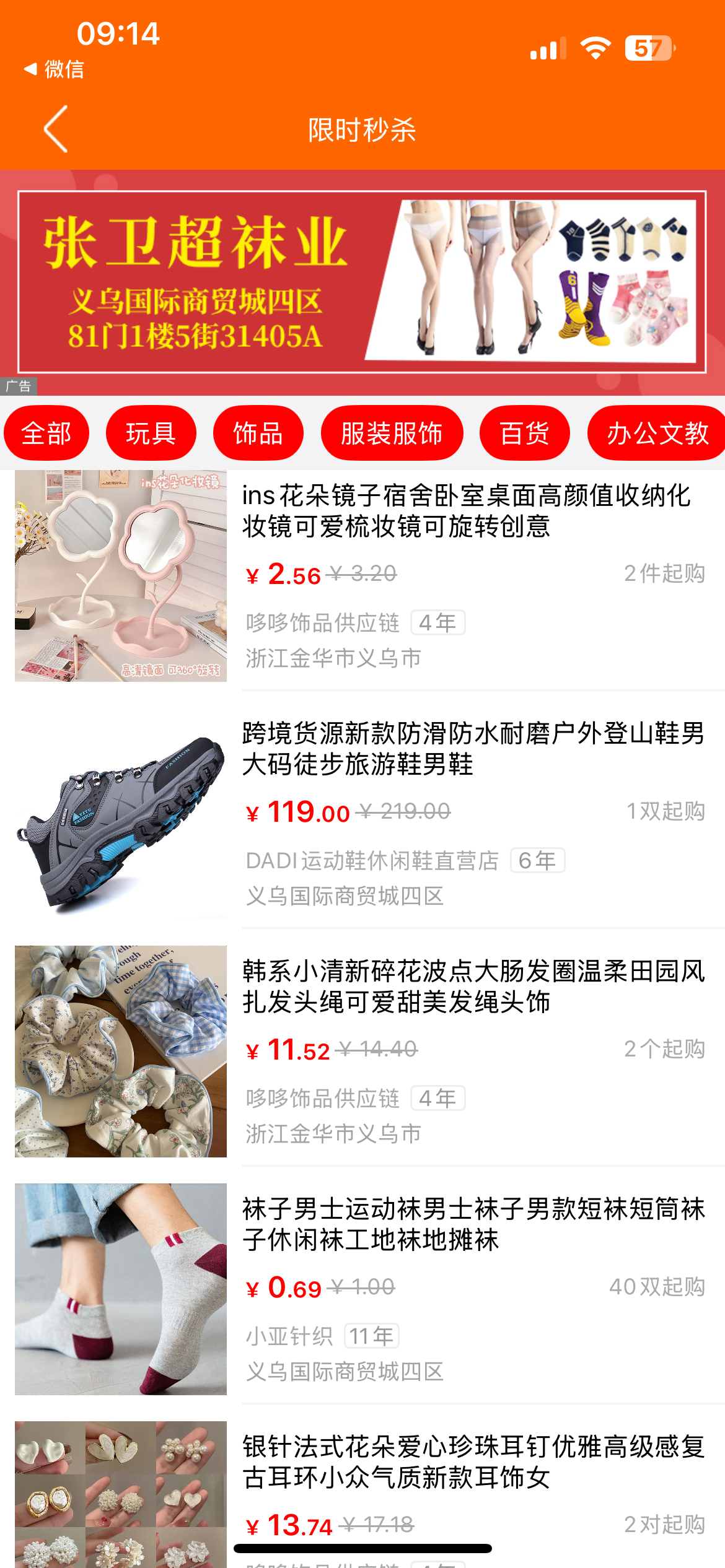
Task: Select the 全部 filter pill
Action: click(x=46, y=433)
